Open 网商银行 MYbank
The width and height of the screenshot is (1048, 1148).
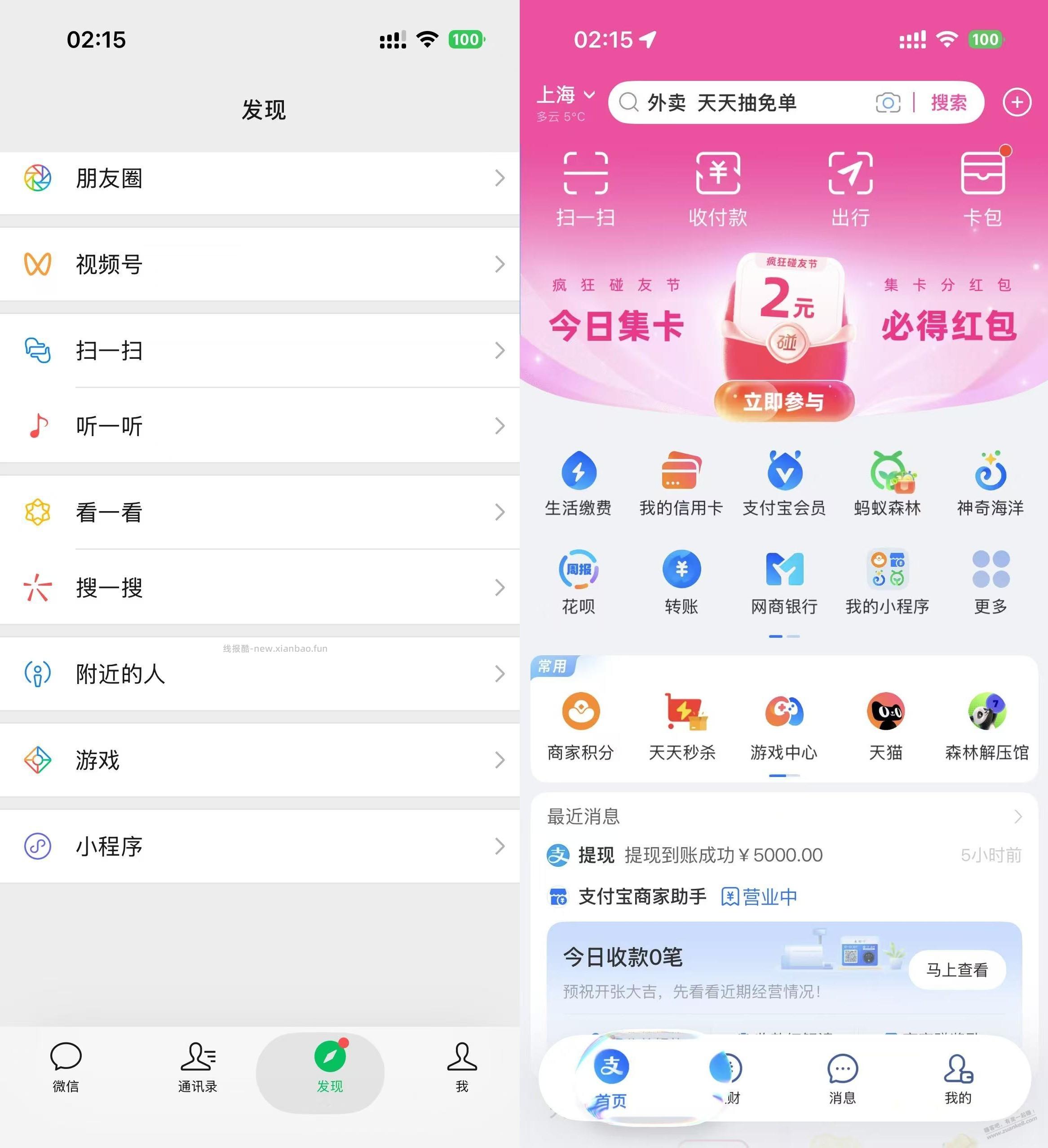(x=784, y=575)
